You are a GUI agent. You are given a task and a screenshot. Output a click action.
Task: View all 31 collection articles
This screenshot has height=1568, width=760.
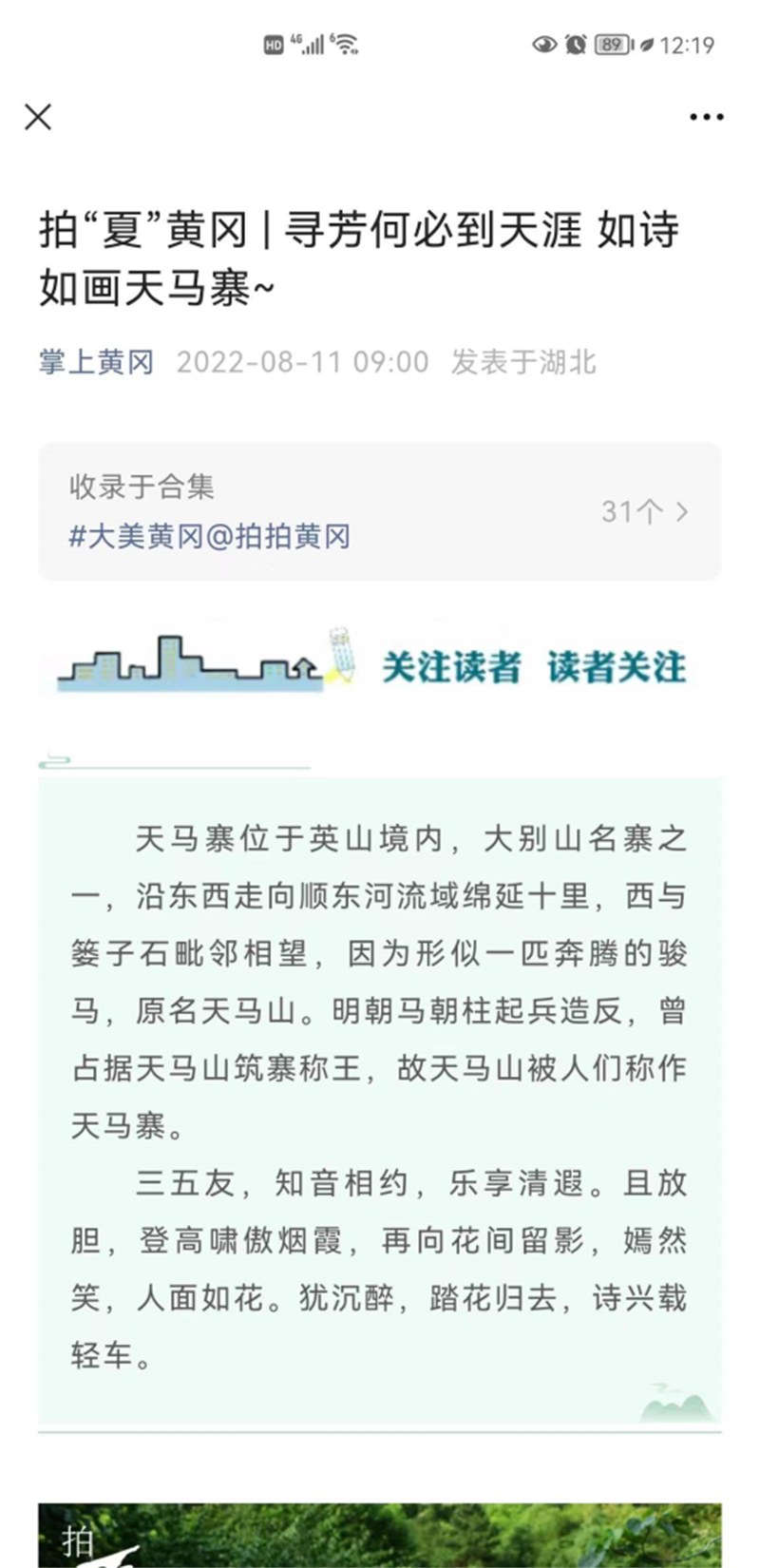pos(644,512)
